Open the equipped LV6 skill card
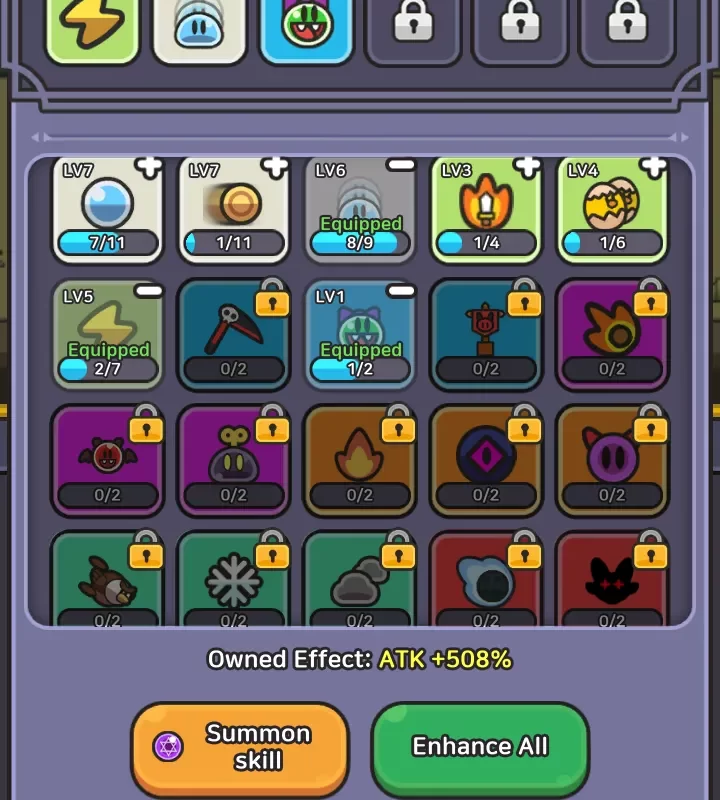Viewport: 720px width, 800px height. [359, 208]
